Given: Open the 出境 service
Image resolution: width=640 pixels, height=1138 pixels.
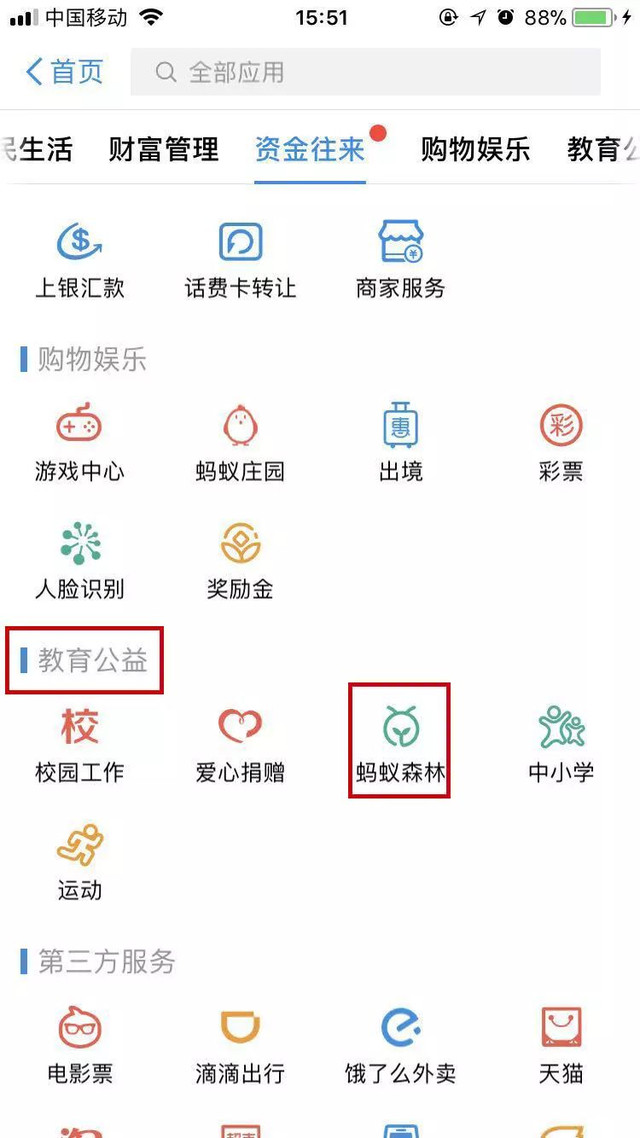Looking at the screenshot, I should pos(400,443).
